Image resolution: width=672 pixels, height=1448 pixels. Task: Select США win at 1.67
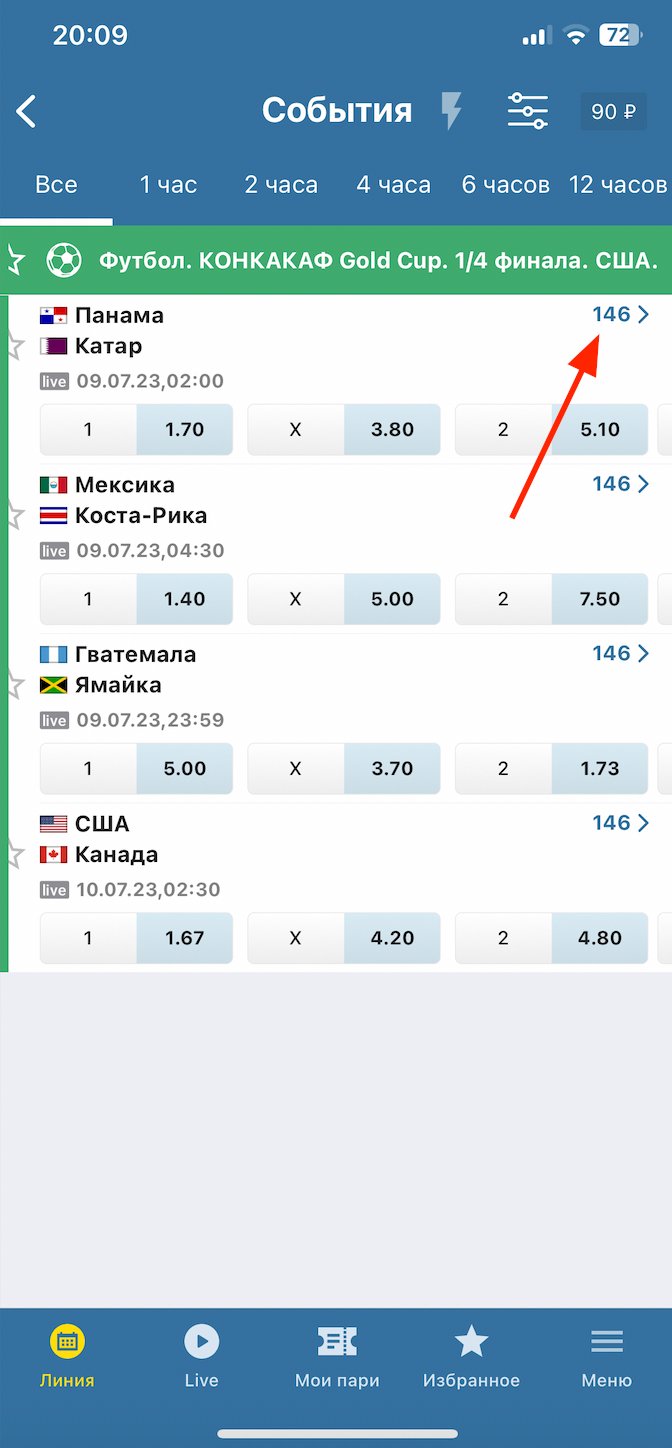(x=136, y=938)
